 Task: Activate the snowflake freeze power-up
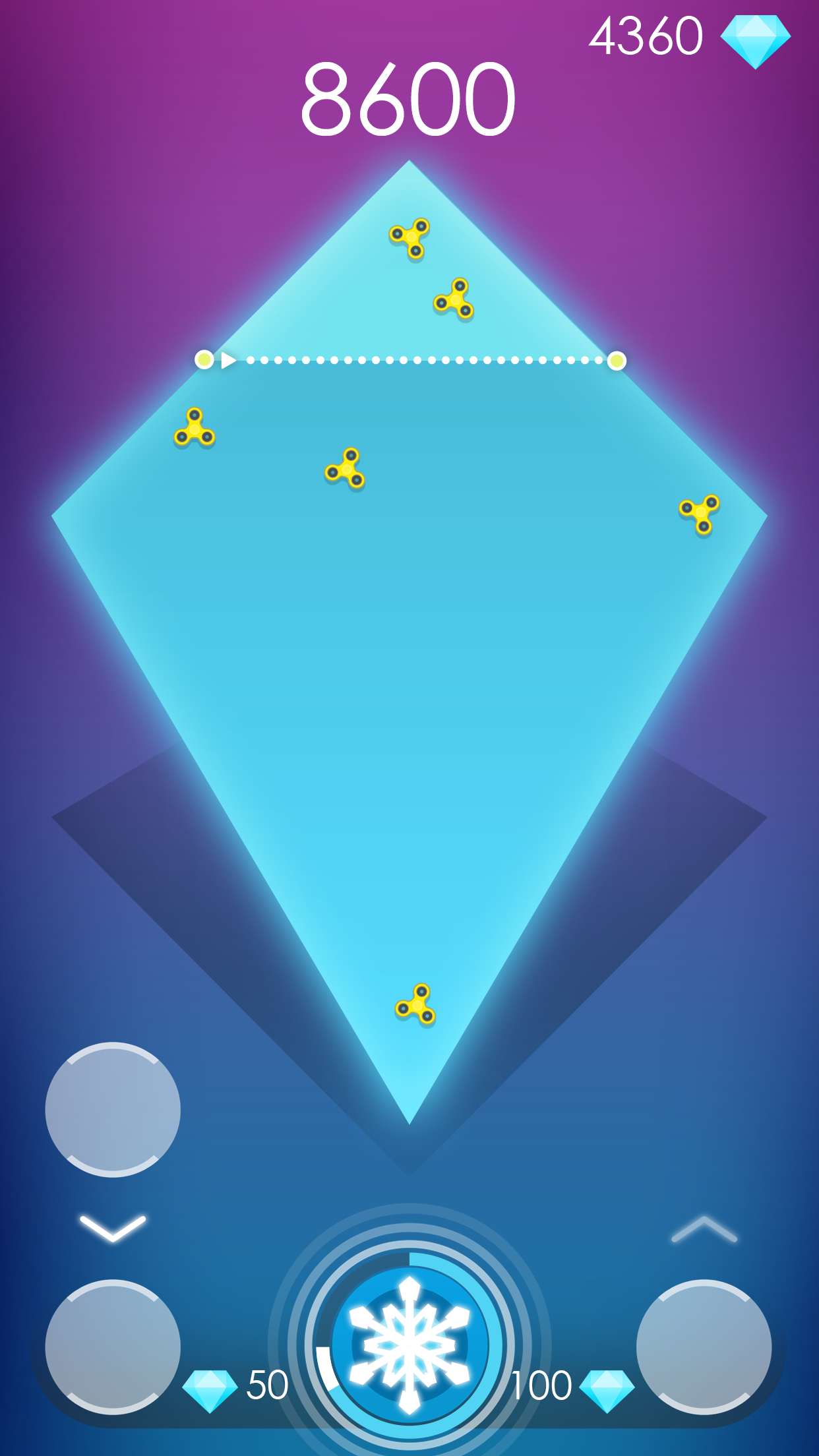(409, 1344)
